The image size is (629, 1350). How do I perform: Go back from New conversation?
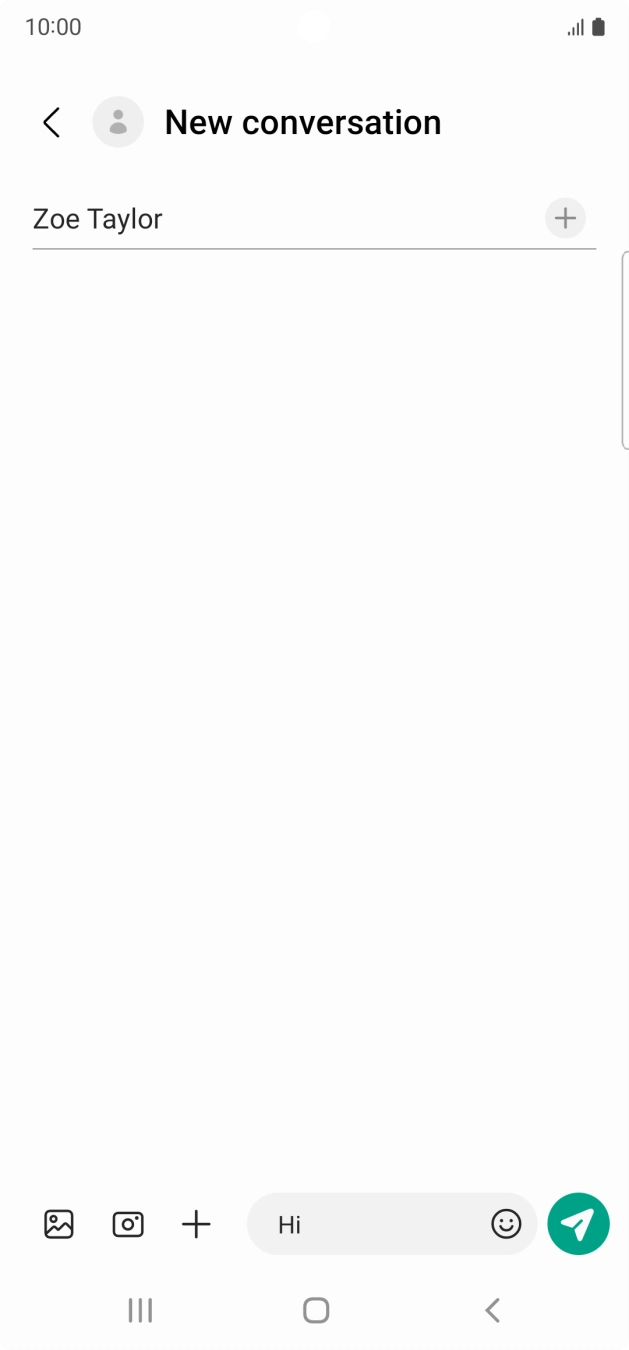coord(52,123)
